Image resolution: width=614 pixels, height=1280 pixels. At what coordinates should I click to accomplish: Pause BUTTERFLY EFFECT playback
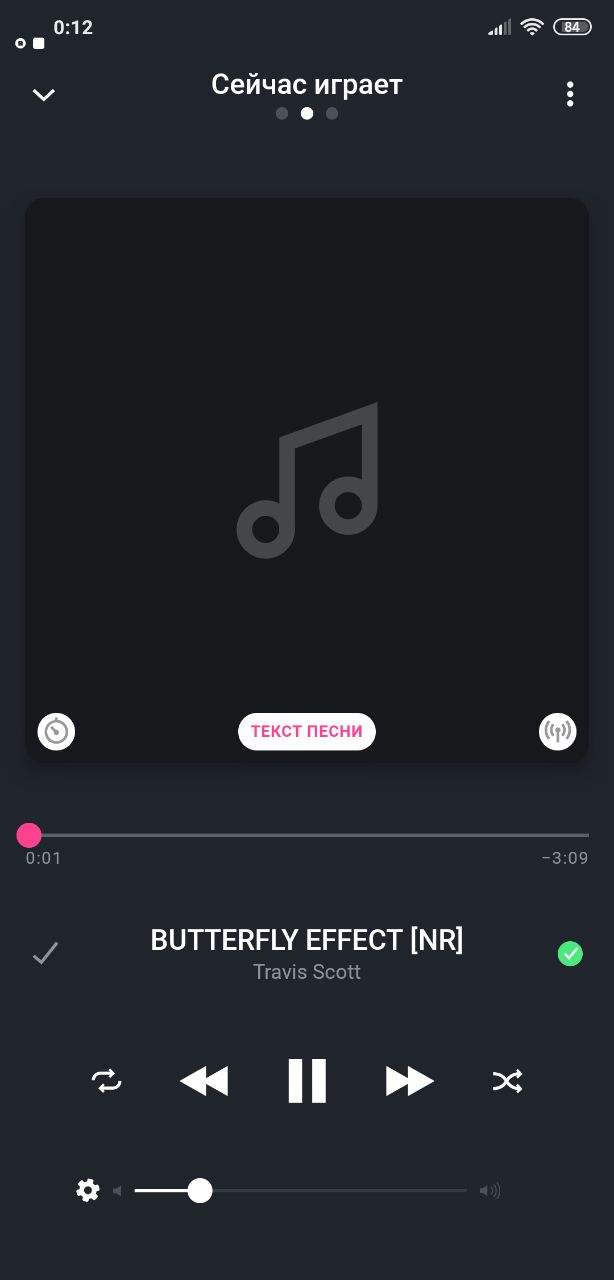pyautogui.click(x=307, y=1081)
